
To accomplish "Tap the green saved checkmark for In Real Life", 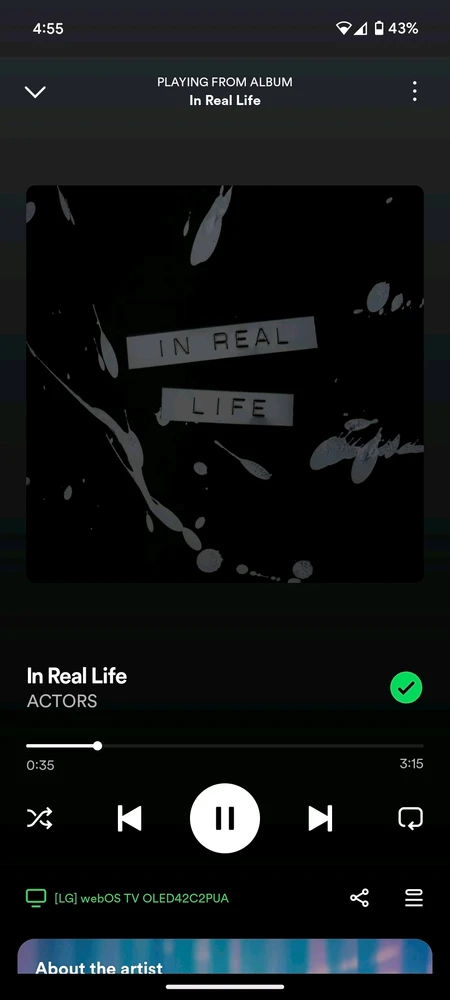I will click(x=406, y=688).
